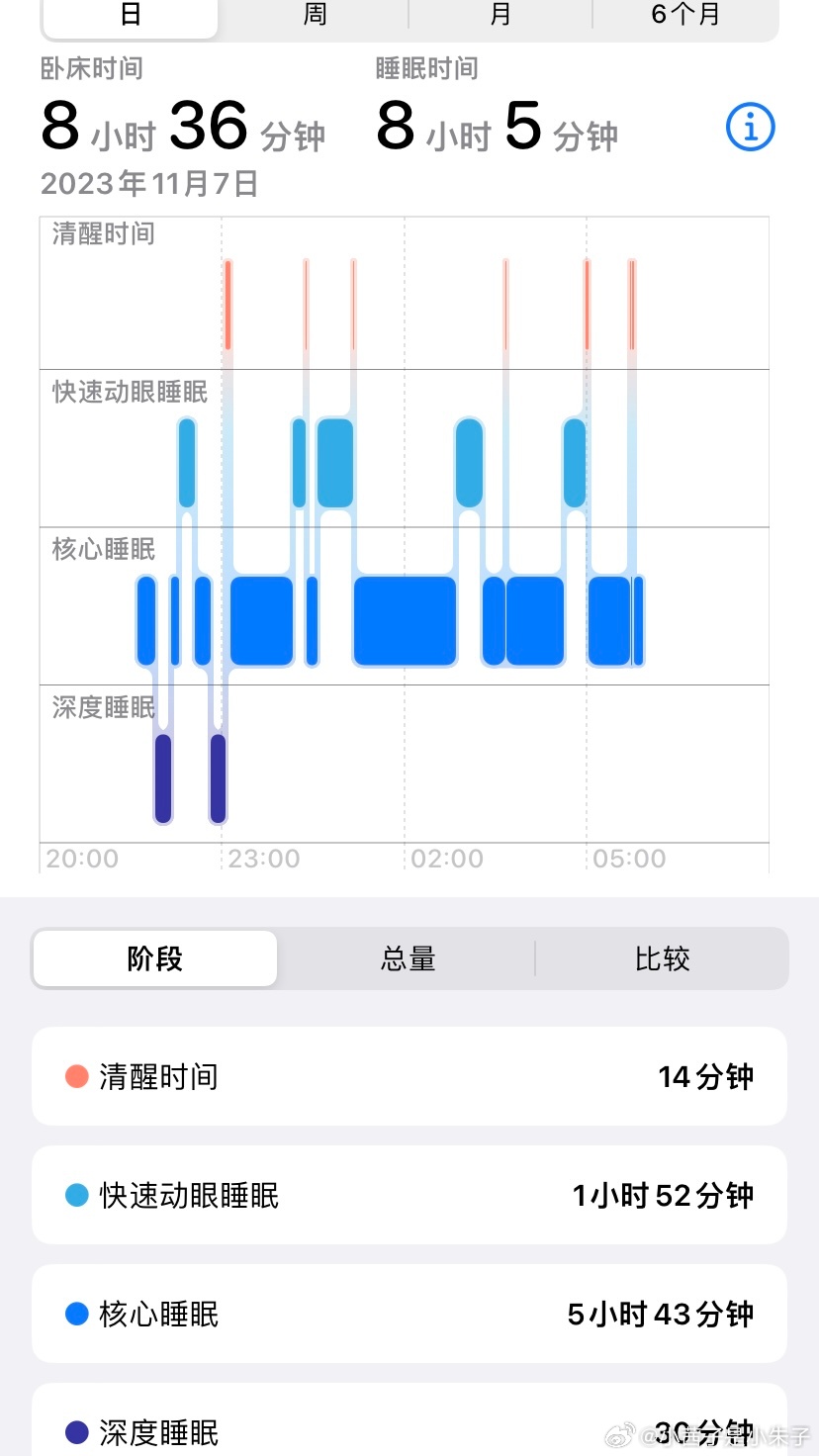Highlight the 核心睡眠 5小时43分钟 row
The width and height of the screenshot is (819, 1456).
click(x=409, y=1314)
